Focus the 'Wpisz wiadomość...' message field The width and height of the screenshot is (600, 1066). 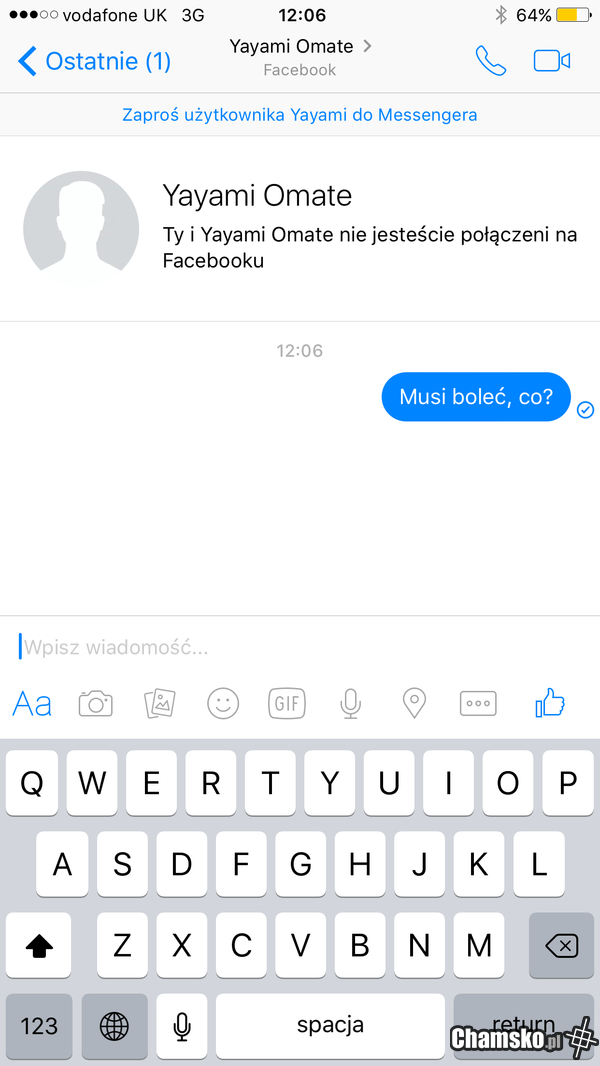click(x=300, y=647)
